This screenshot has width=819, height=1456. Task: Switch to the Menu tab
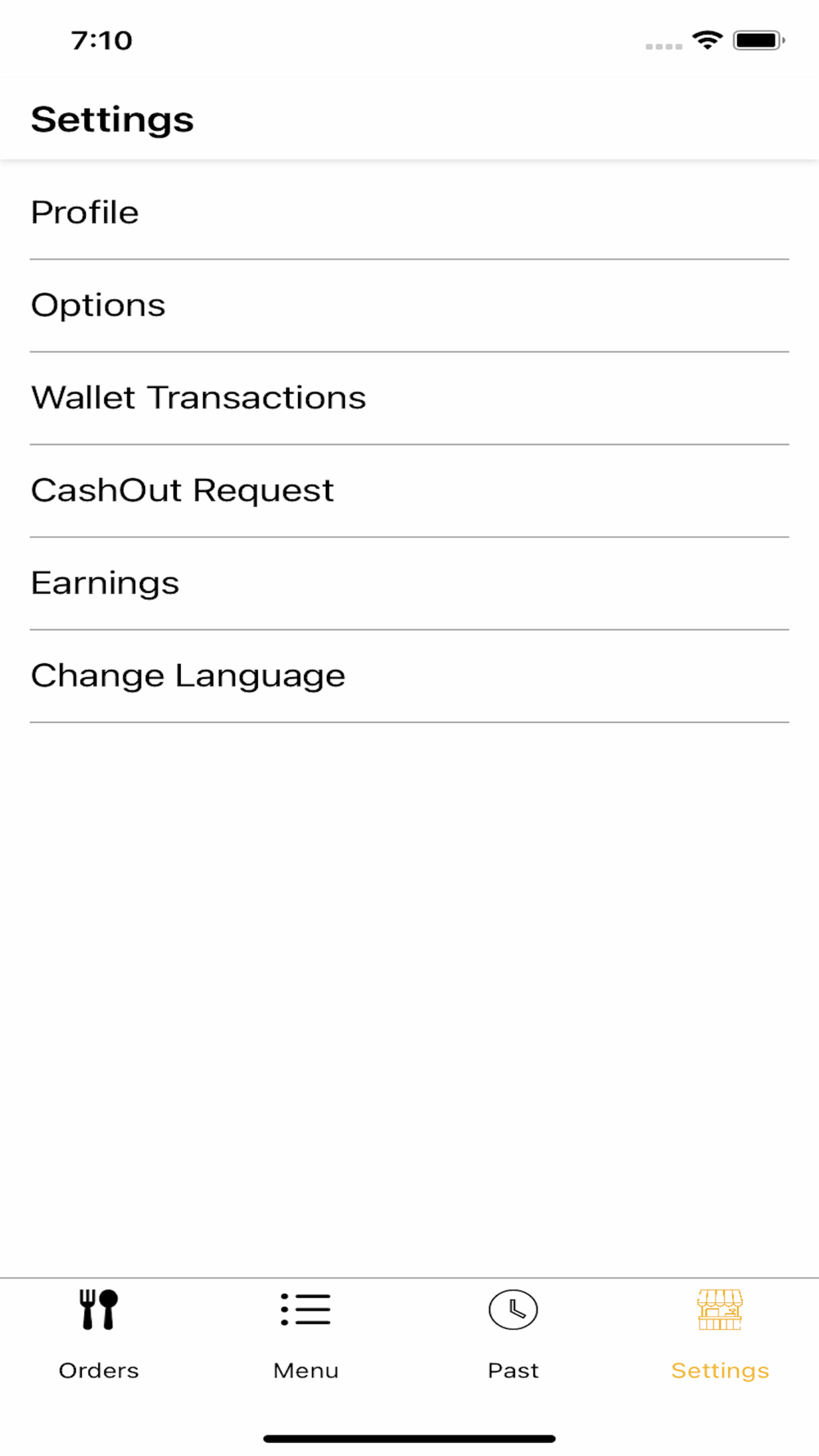(x=305, y=1333)
